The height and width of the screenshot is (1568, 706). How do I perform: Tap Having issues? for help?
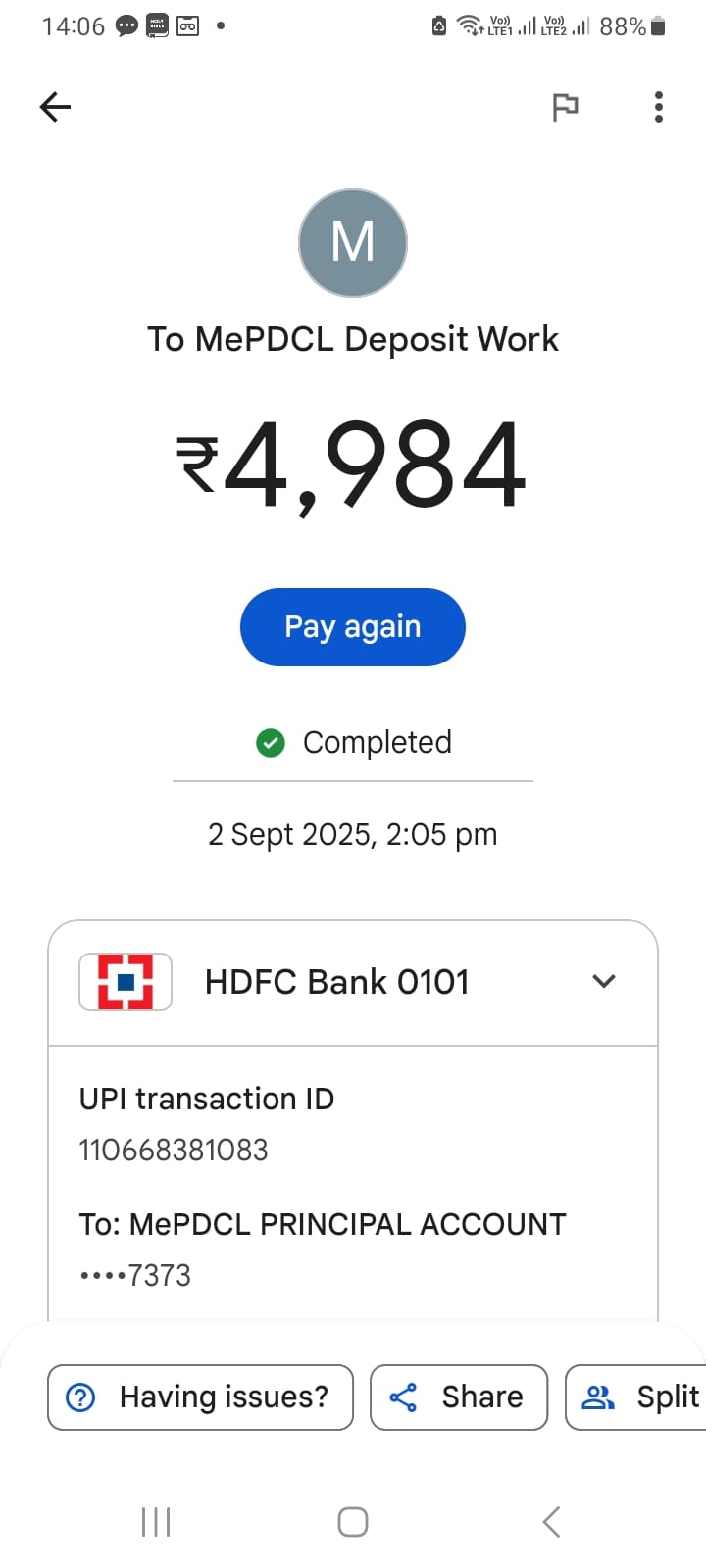(200, 1396)
